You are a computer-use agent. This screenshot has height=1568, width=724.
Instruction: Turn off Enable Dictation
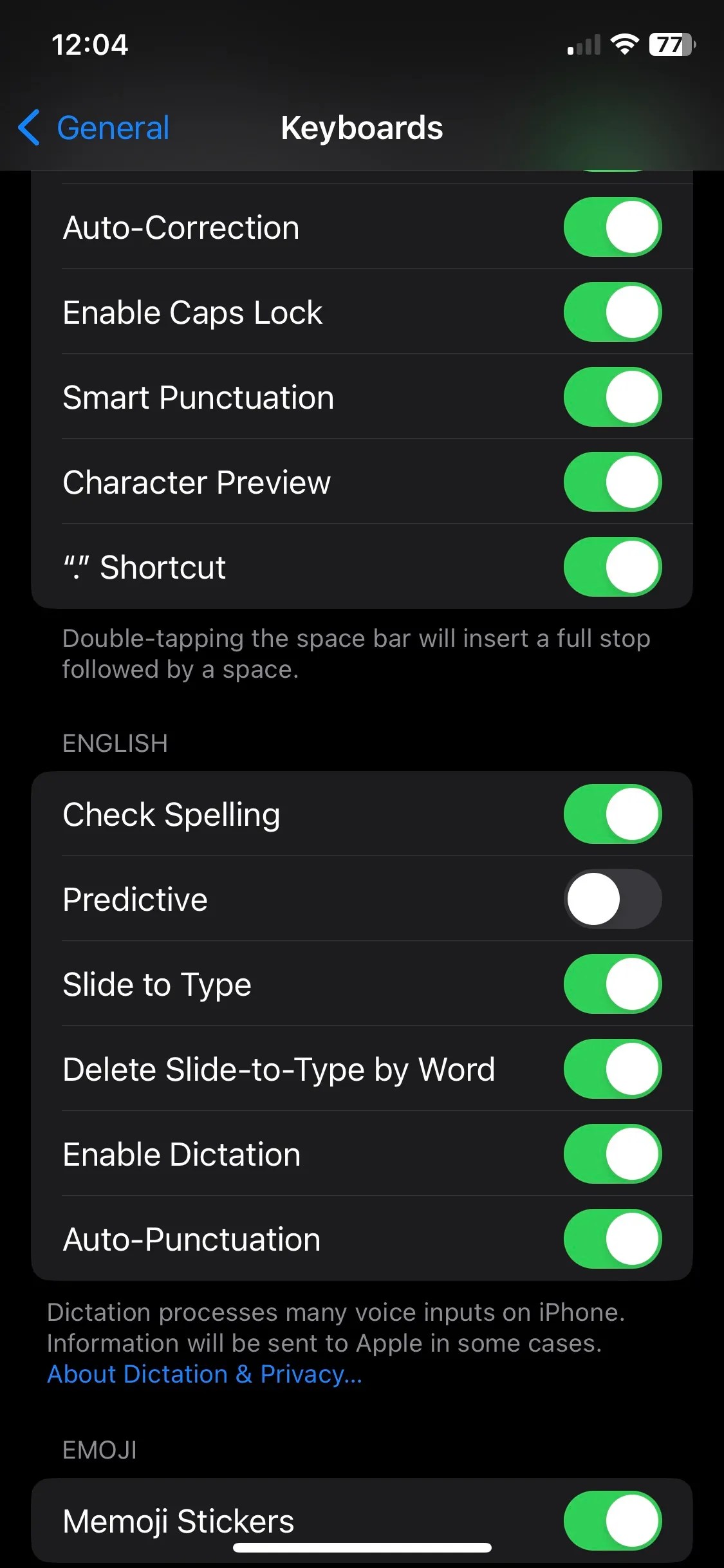click(611, 1153)
